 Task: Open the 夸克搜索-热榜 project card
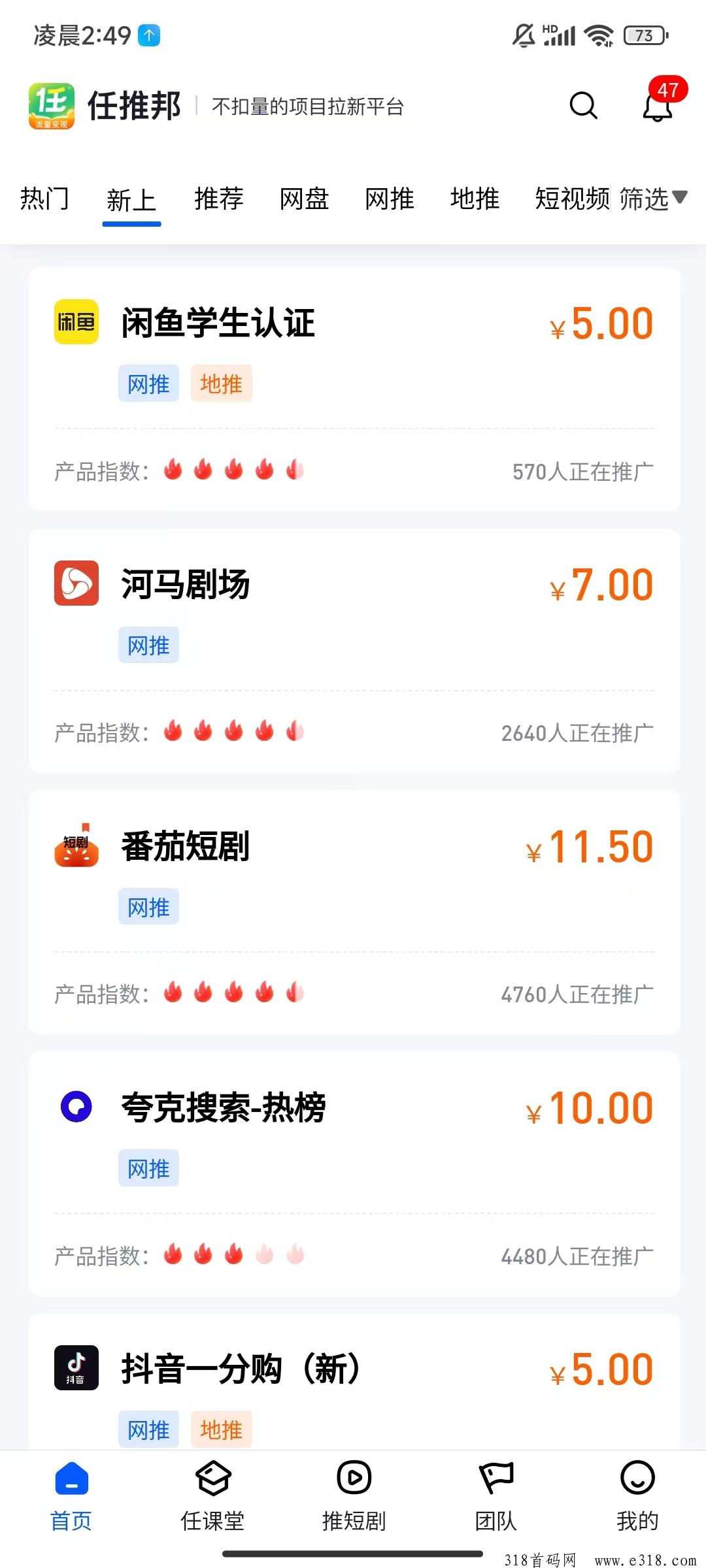tap(354, 1174)
